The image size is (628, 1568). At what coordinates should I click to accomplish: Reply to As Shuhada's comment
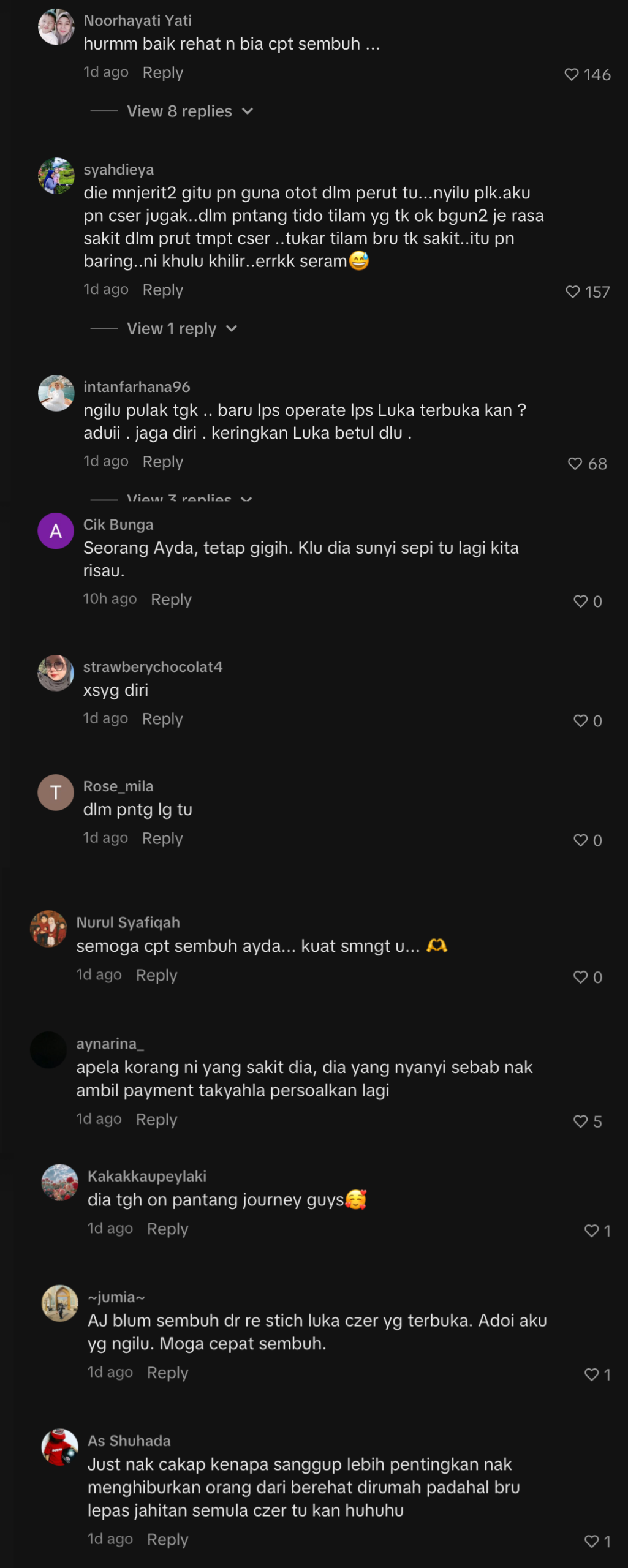click(167, 1540)
